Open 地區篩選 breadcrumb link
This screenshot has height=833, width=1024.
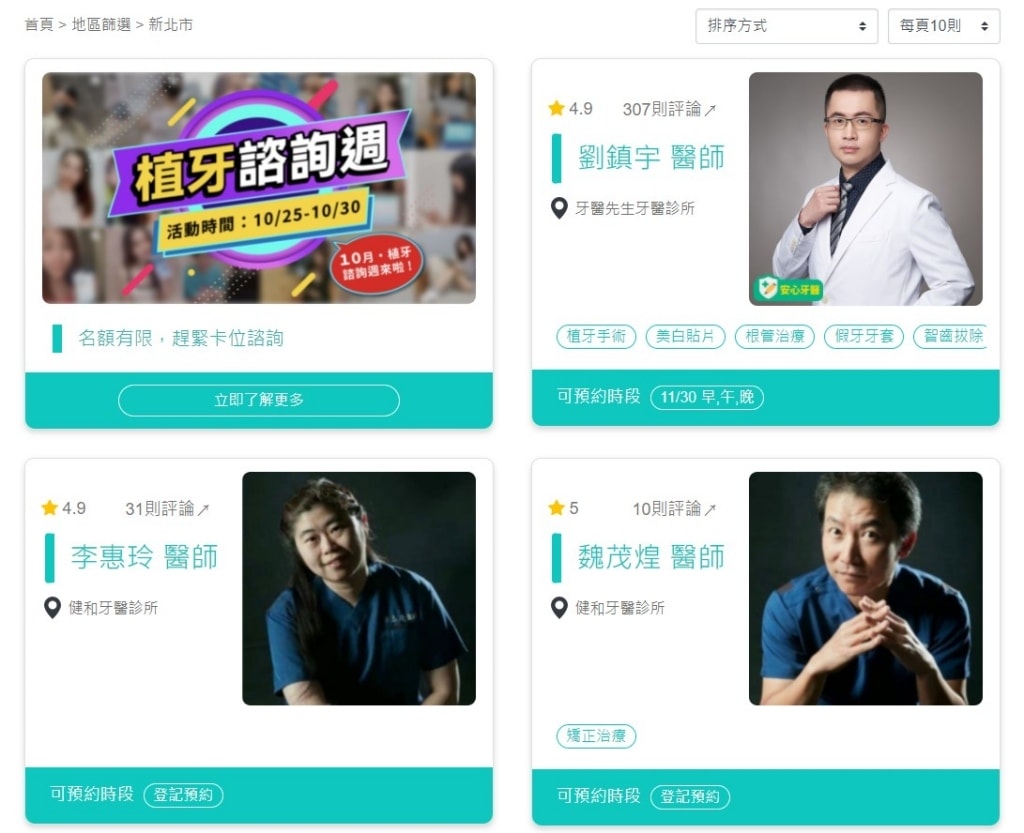[101, 24]
